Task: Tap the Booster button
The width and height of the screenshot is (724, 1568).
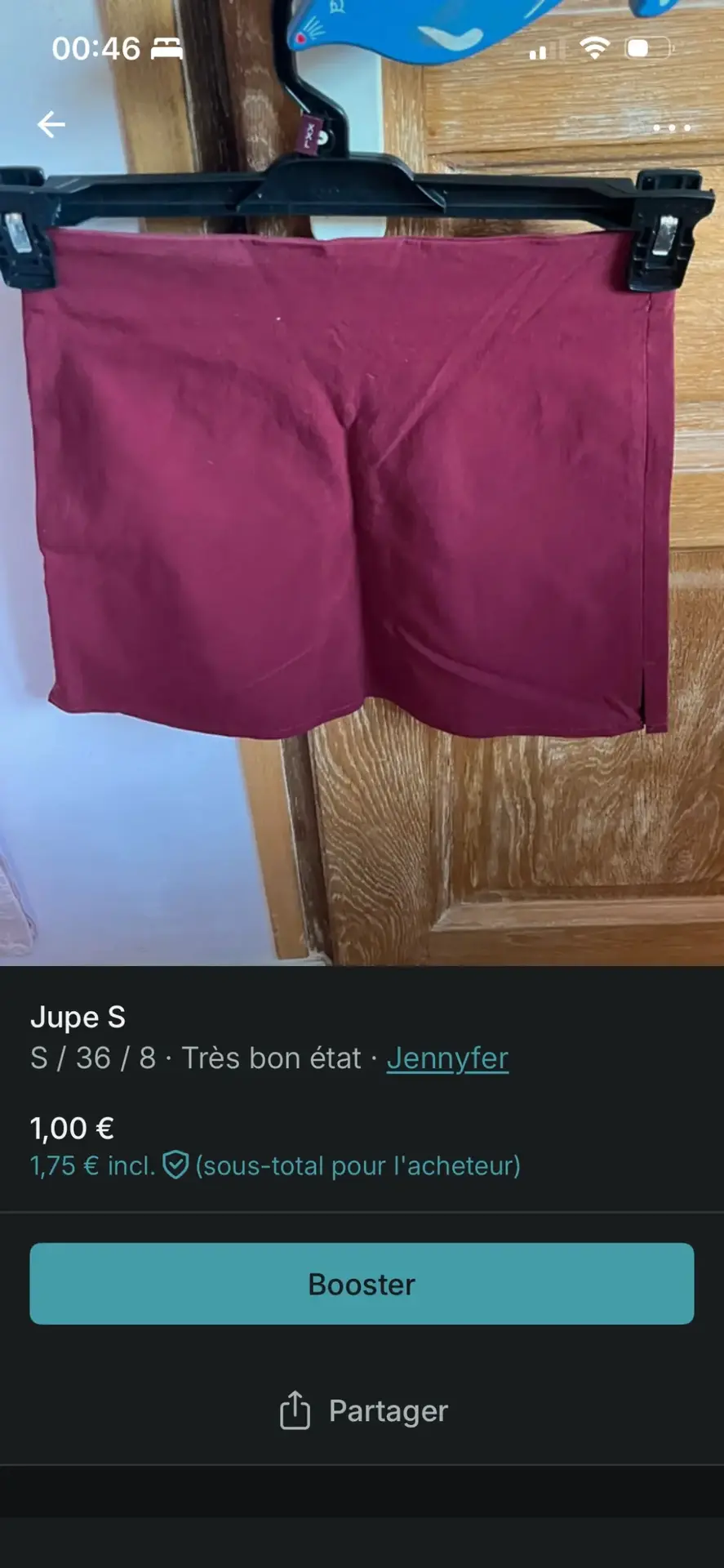Action: tap(362, 1284)
